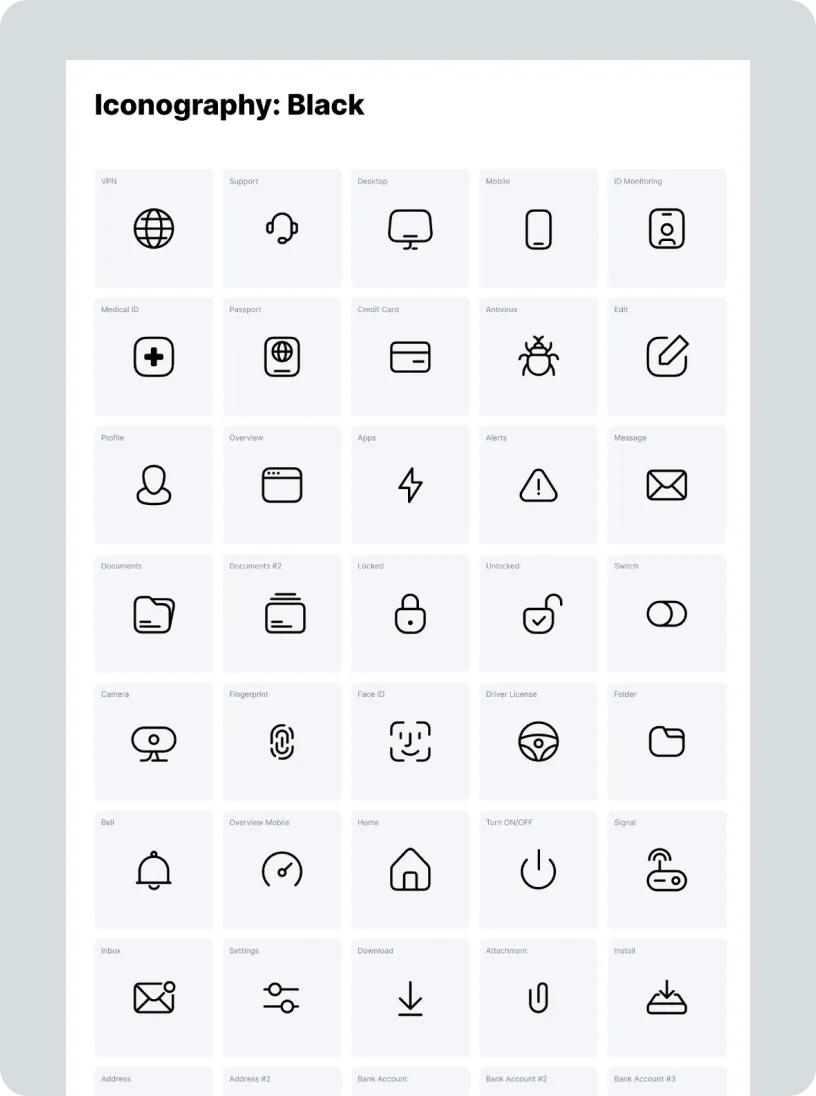Open the Antivirus bug icon
This screenshot has width=816, height=1096.
pyautogui.click(x=538, y=356)
